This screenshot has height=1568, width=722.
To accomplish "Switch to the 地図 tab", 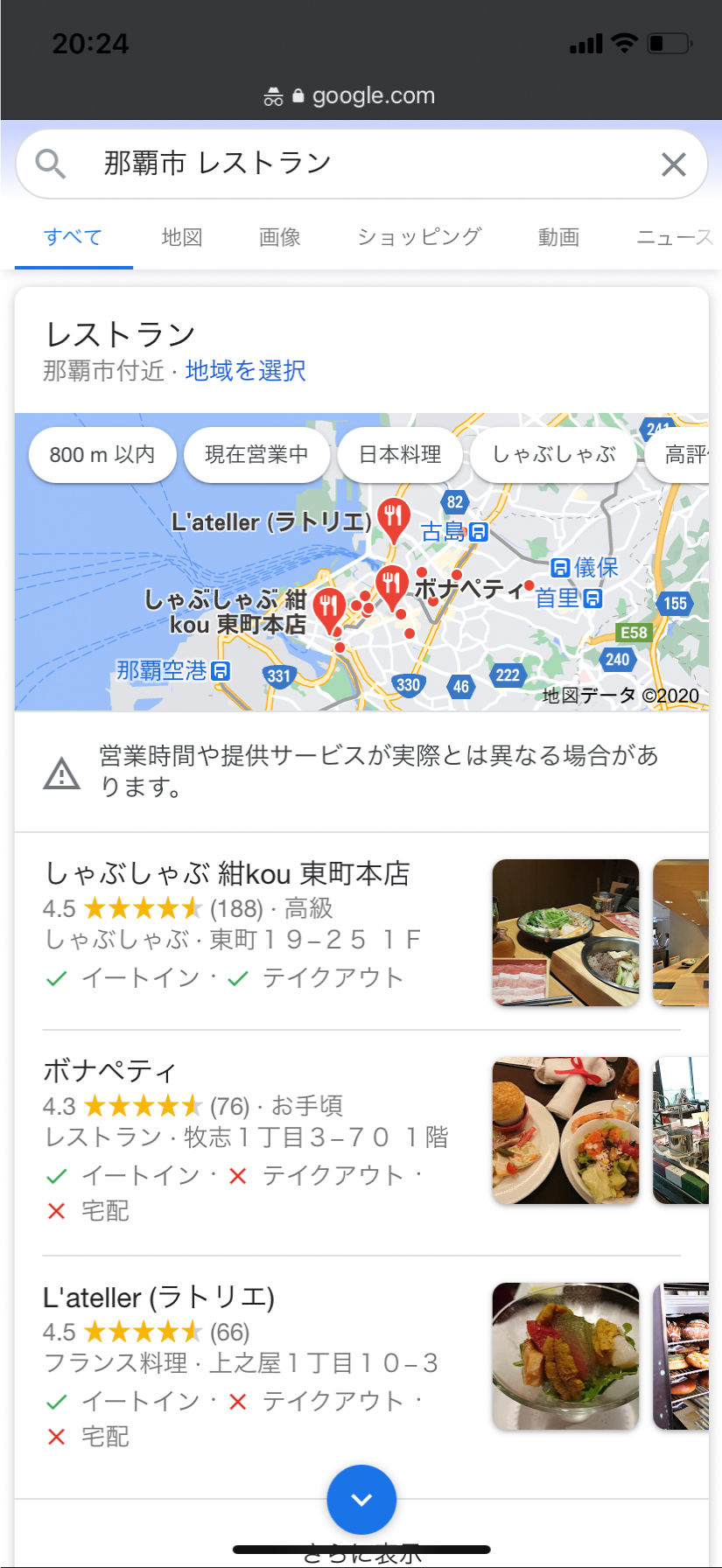I will tap(182, 237).
